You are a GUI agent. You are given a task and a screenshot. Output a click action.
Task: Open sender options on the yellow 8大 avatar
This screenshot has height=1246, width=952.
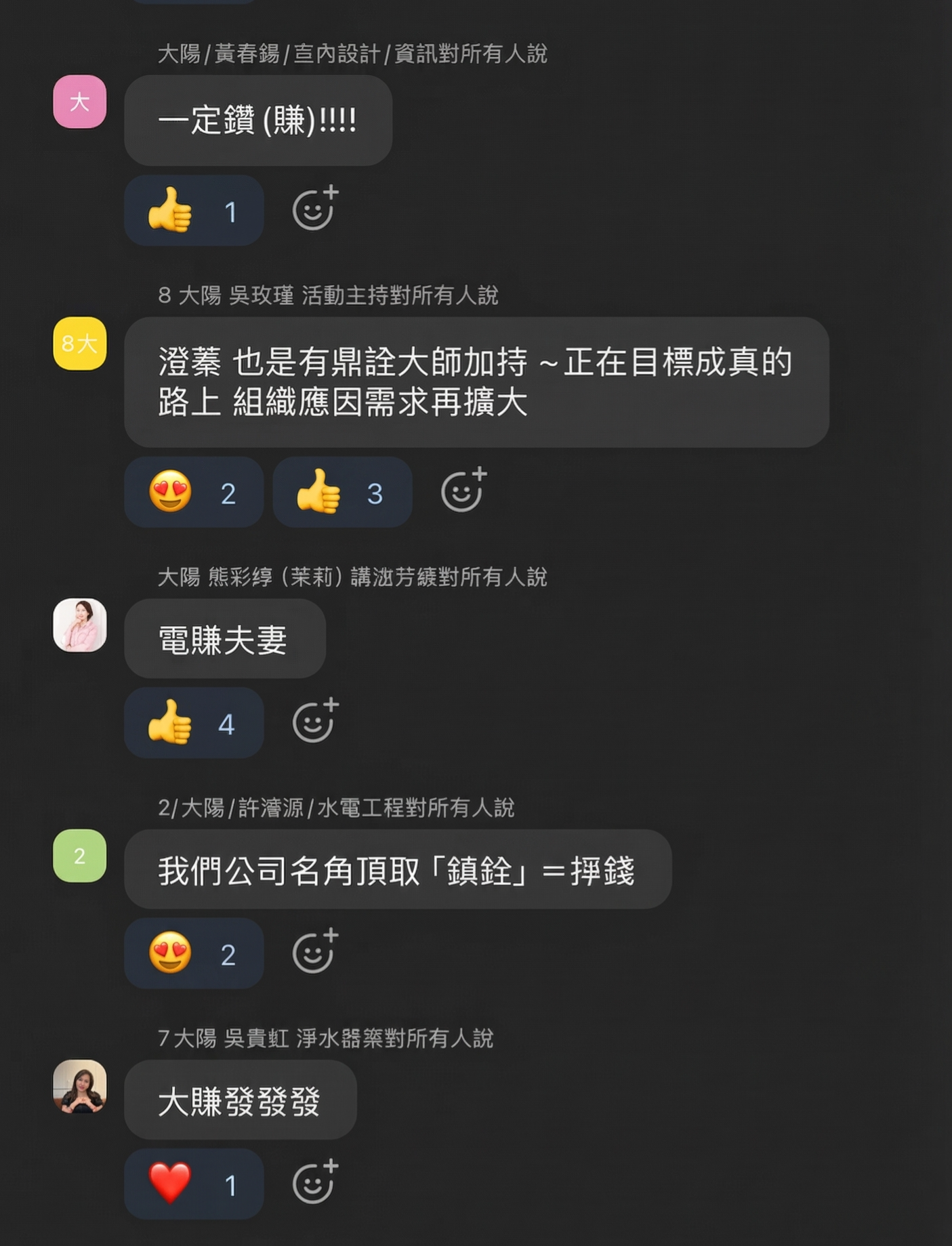79,344
